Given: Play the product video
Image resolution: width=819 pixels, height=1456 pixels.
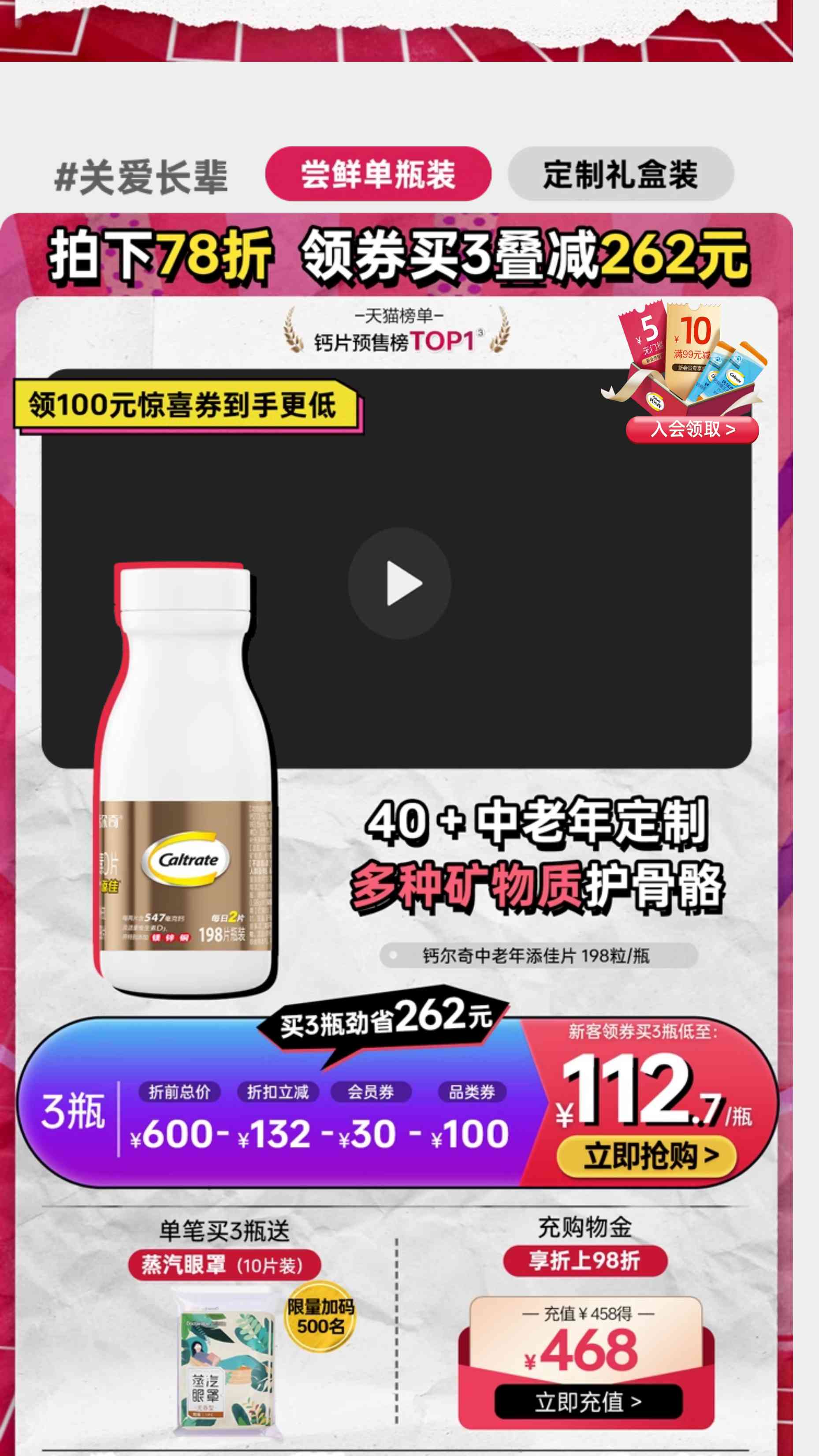Looking at the screenshot, I should [x=400, y=583].
